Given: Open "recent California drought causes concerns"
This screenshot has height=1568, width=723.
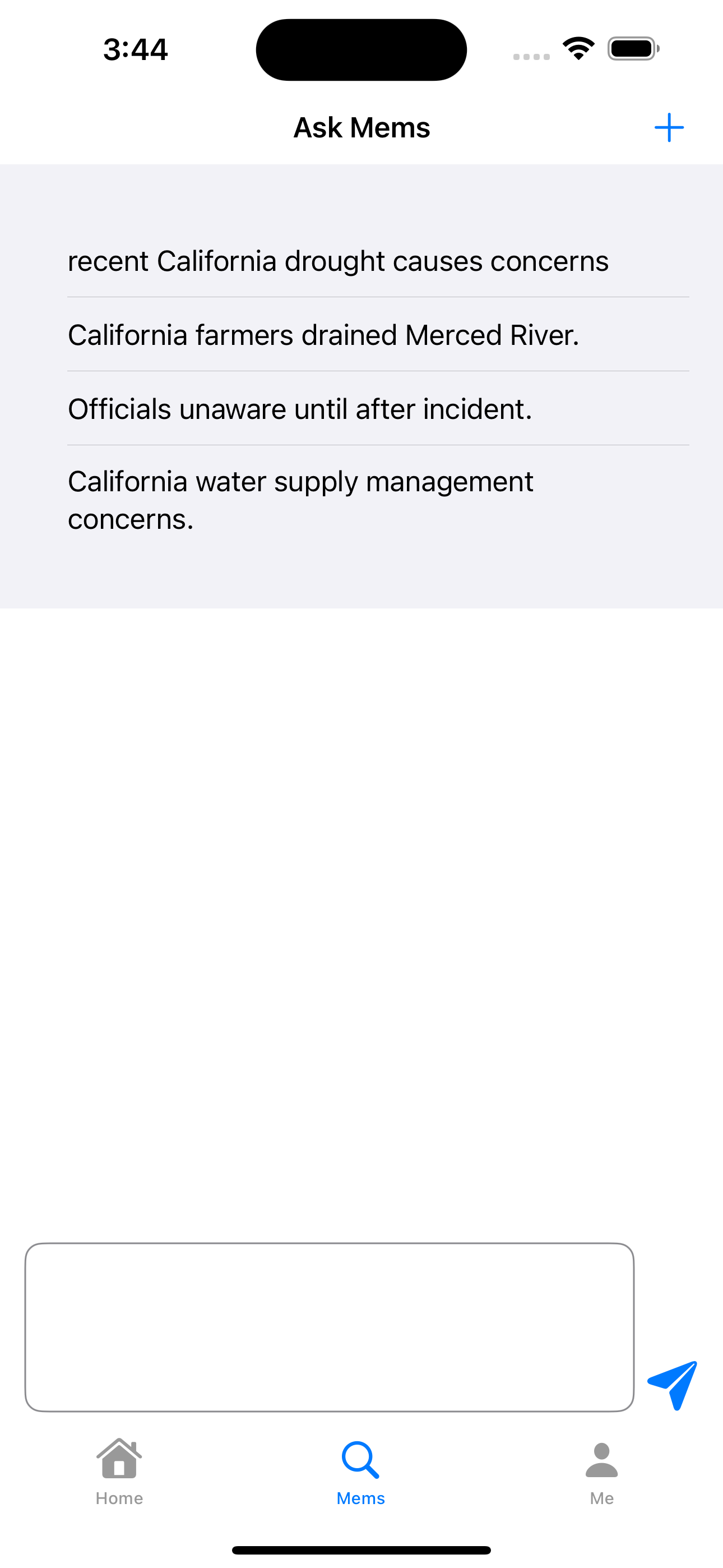Looking at the screenshot, I should click(x=339, y=261).
